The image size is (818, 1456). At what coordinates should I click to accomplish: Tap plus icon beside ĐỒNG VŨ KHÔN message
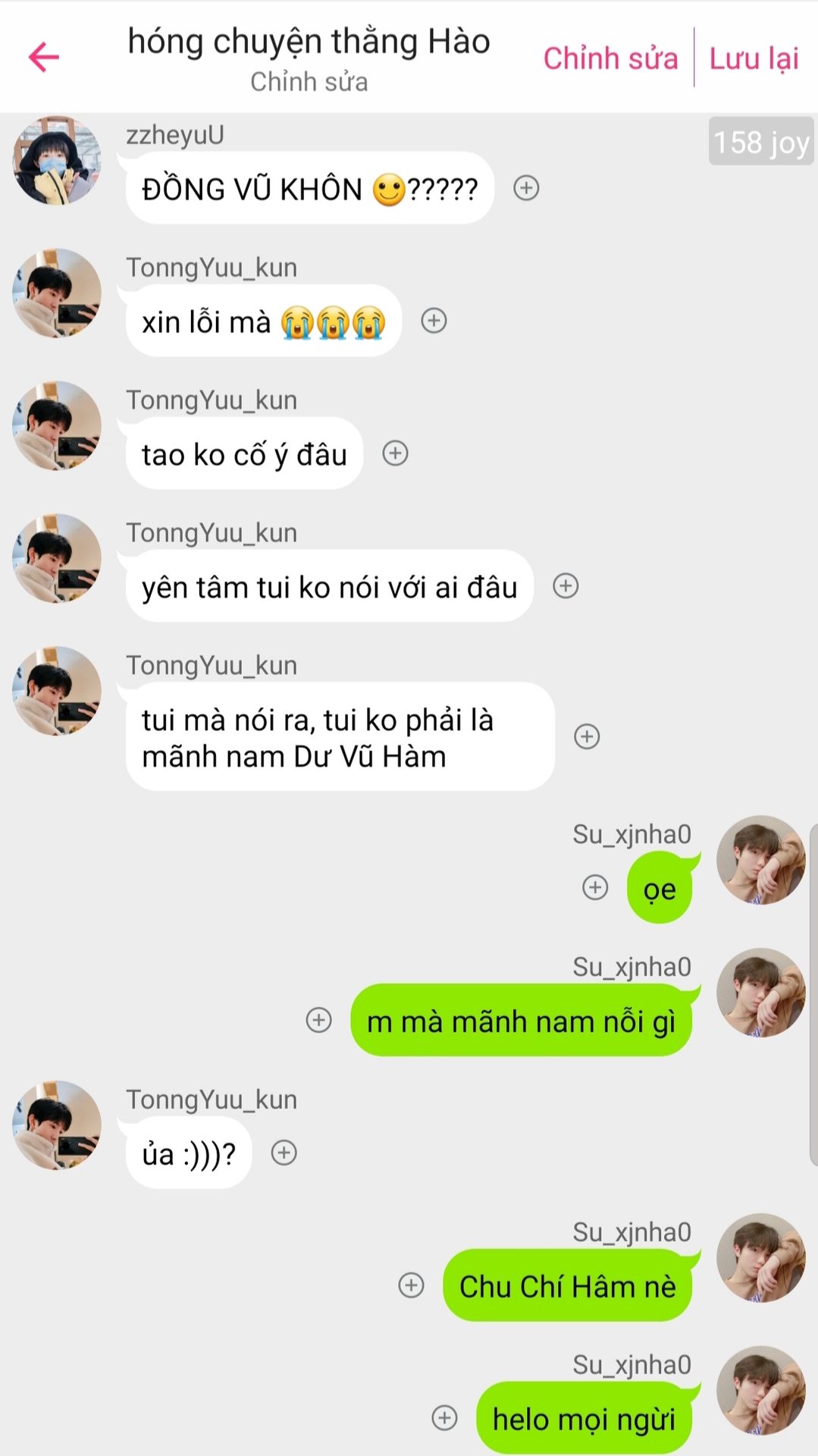(x=526, y=188)
